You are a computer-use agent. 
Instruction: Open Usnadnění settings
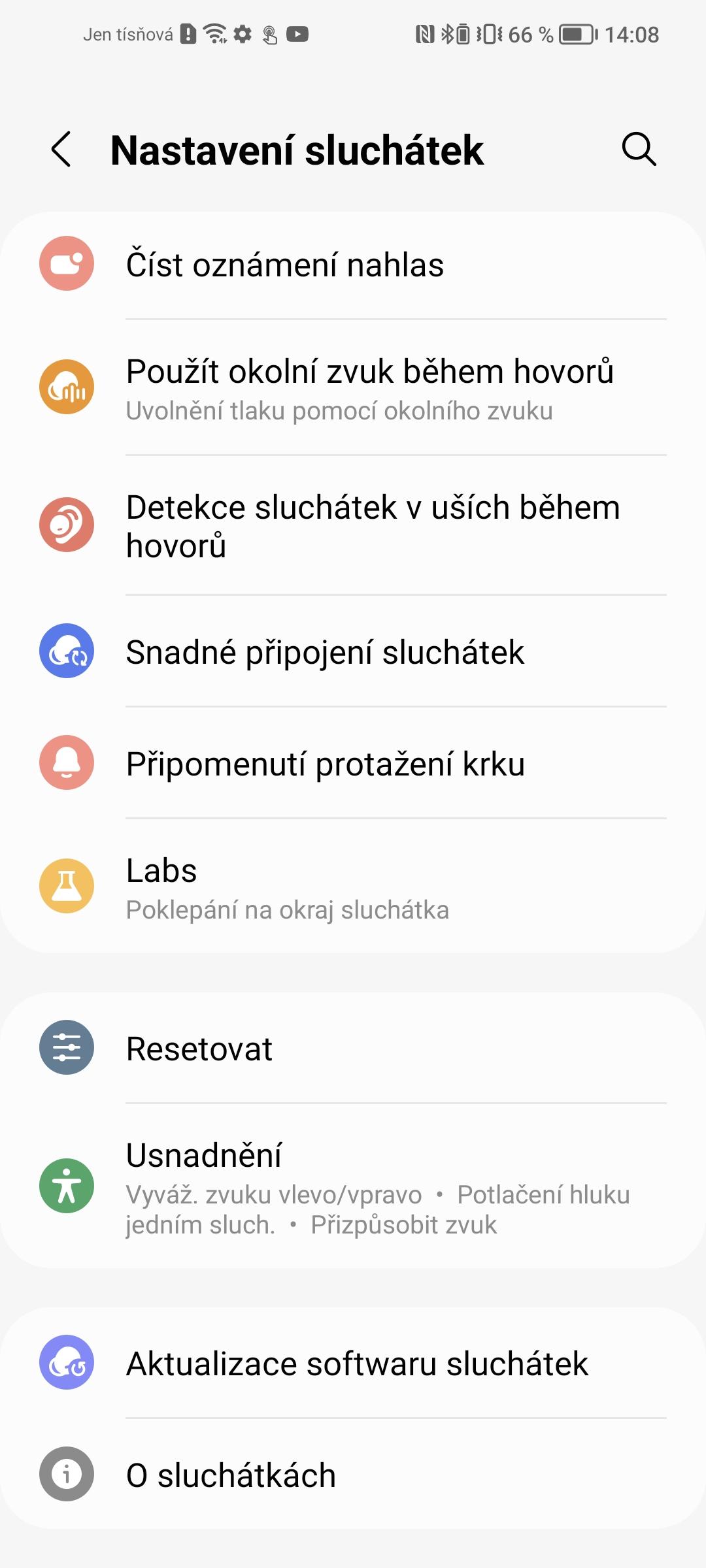[x=353, y=1186]
